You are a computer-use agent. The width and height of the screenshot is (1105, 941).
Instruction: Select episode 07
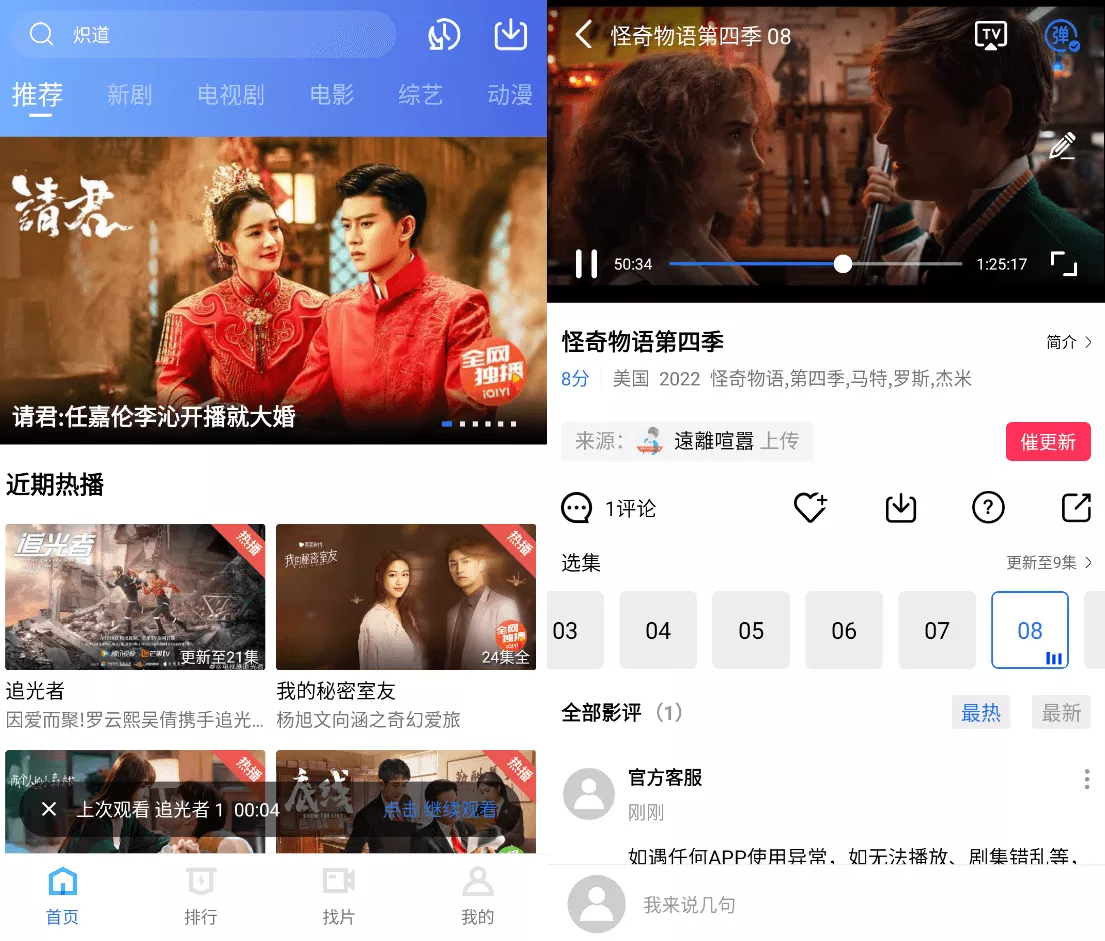(936, 630)
